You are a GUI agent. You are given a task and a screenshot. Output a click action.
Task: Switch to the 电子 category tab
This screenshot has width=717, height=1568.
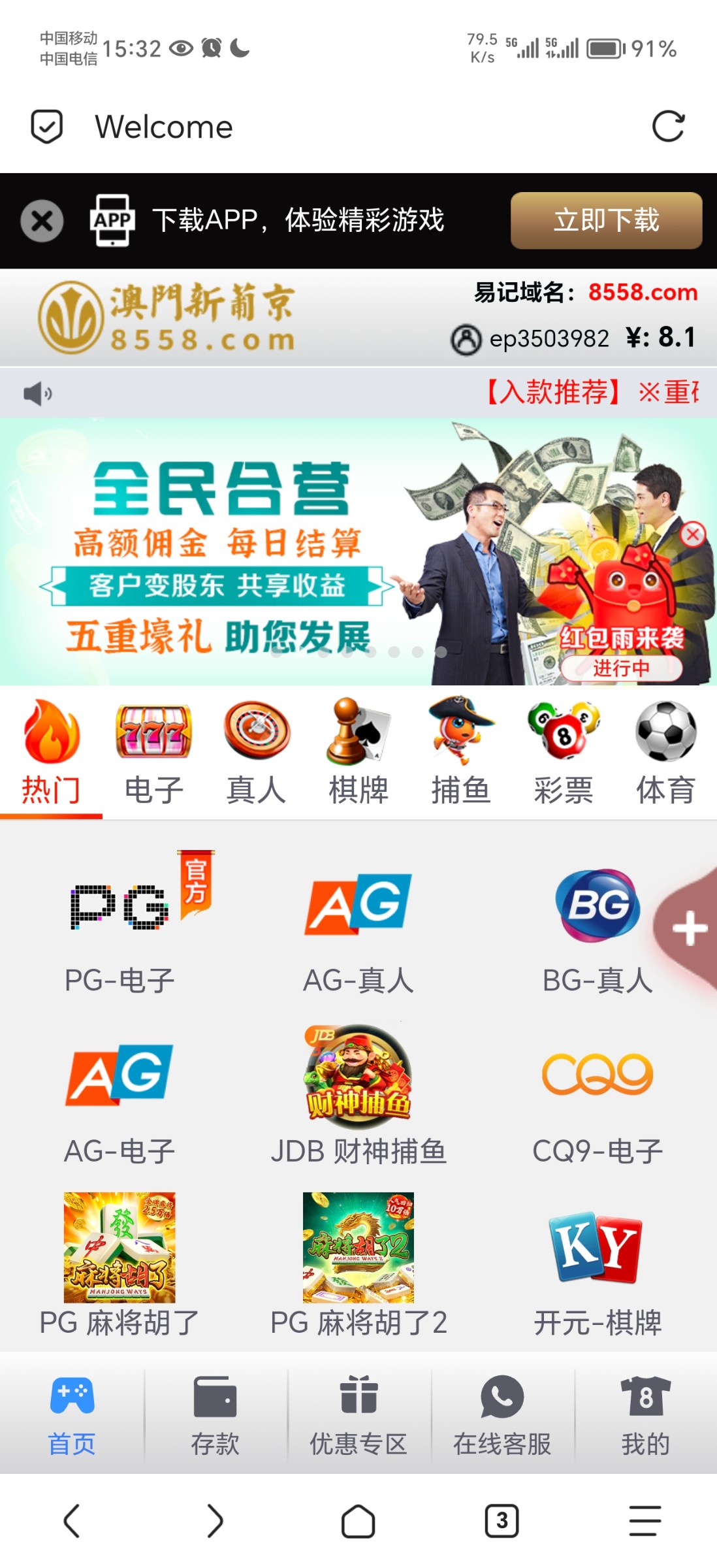tap(153, 753)
